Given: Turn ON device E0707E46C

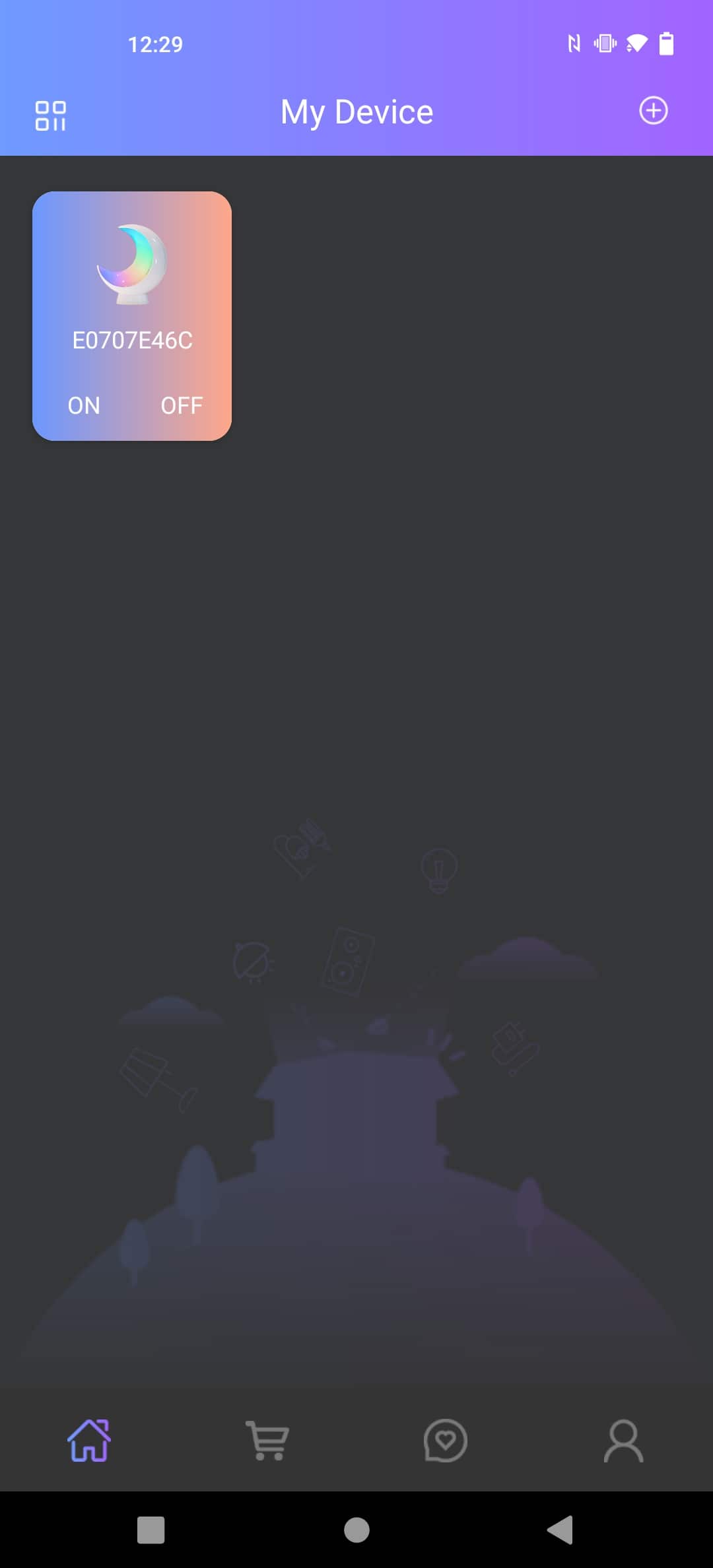Looking at the screenshot, I should (x=84, y=405).
